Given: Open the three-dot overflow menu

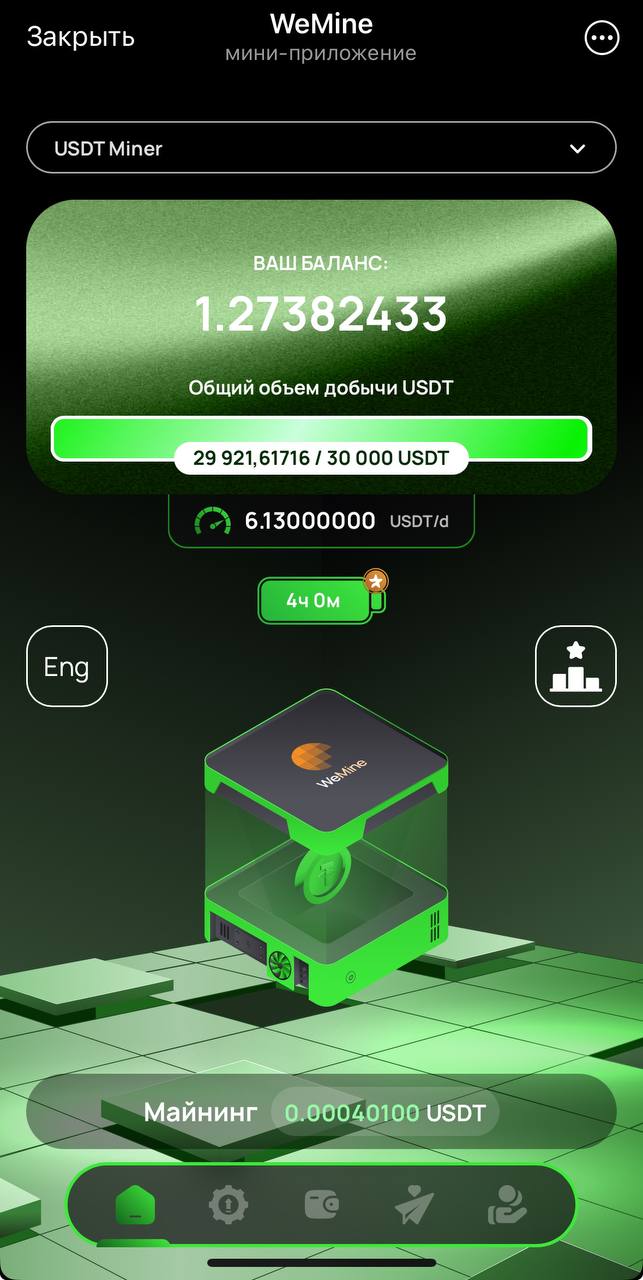Looking at the screenshot, I should [602, 38].
